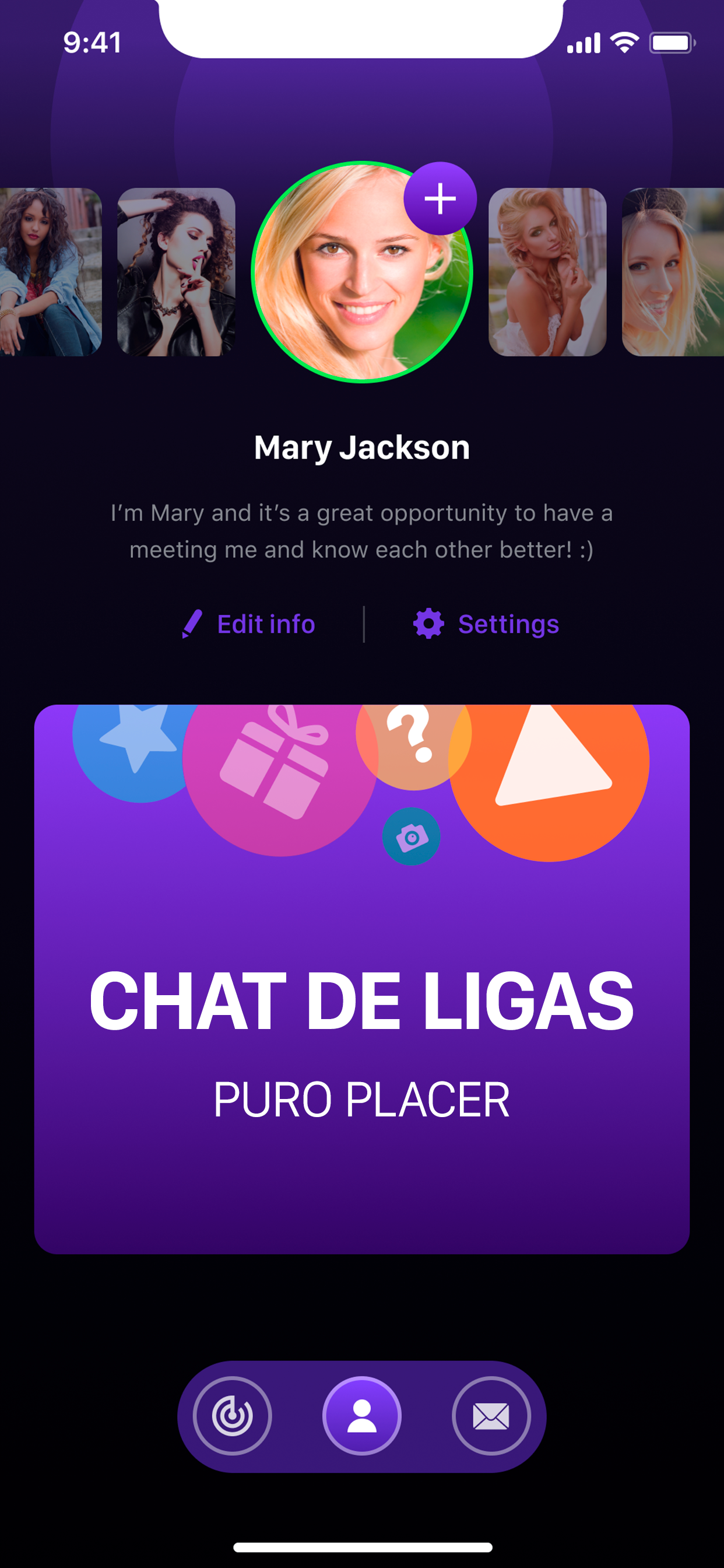This screenshot has height=1568, width=724.
Task: Open the profile tab
Action: [362, 1416]
